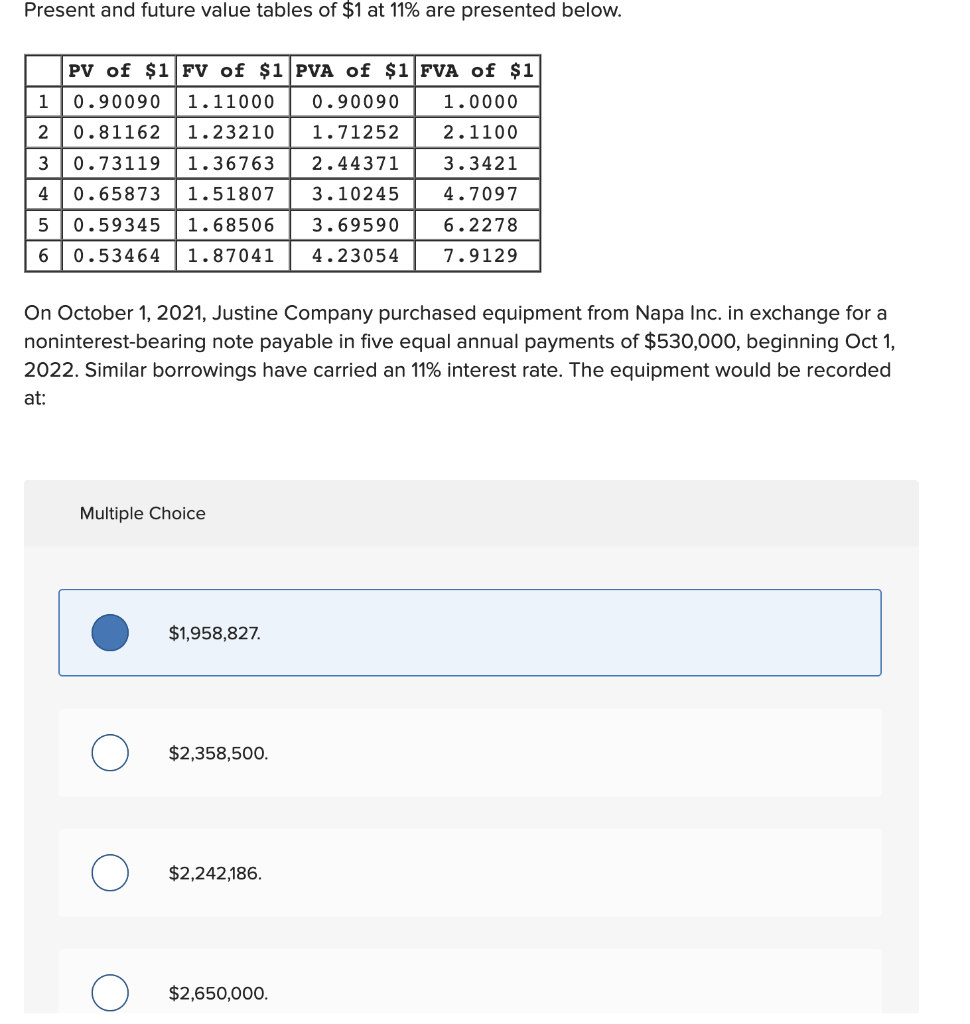Click the FVA of $1 column header
This screenshot has height=1024, width=970.
pyautogui.click(x=475, y=70)
